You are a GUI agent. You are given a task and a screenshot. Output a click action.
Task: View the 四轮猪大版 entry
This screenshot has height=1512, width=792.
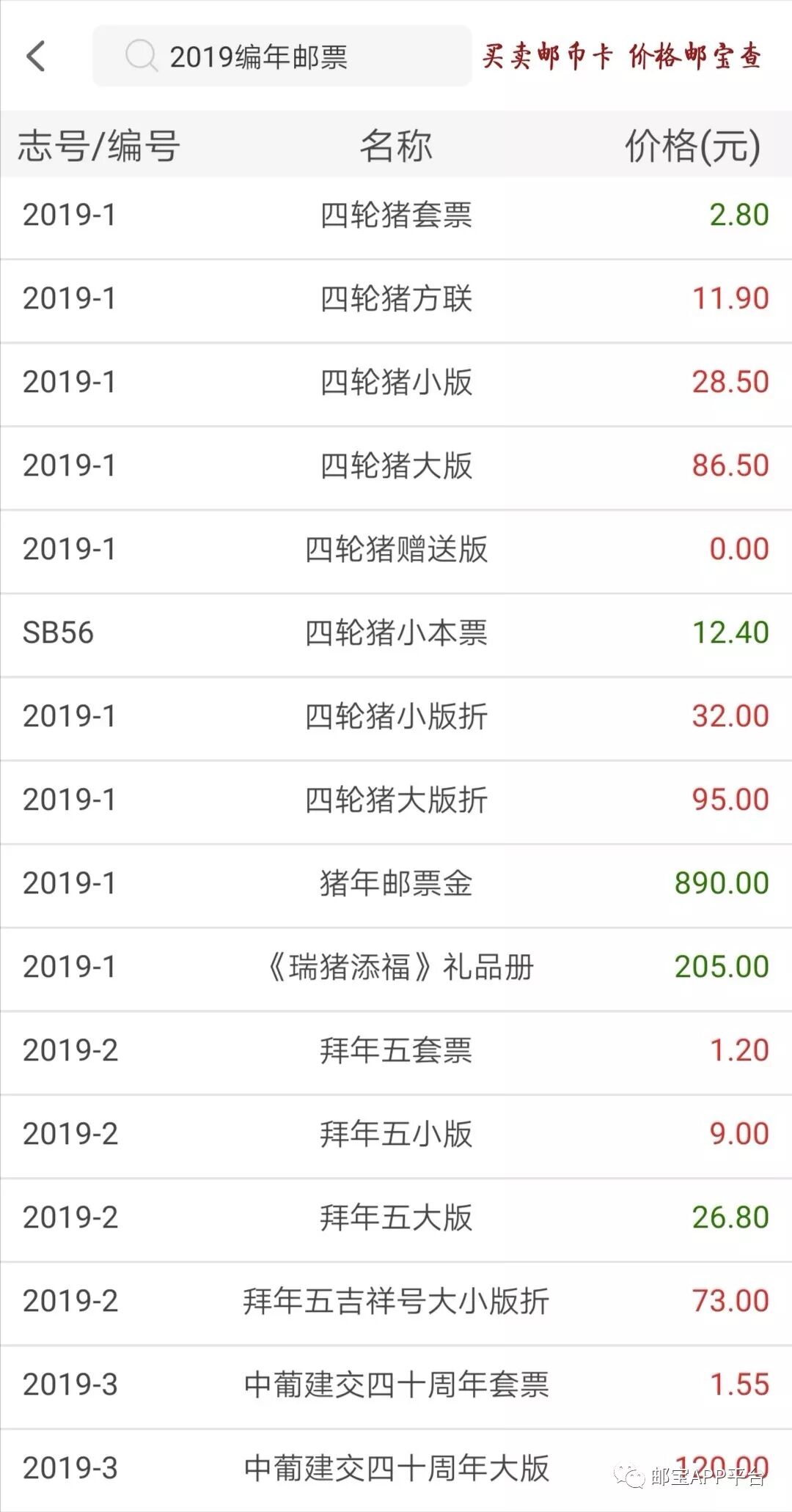point(396,466)
